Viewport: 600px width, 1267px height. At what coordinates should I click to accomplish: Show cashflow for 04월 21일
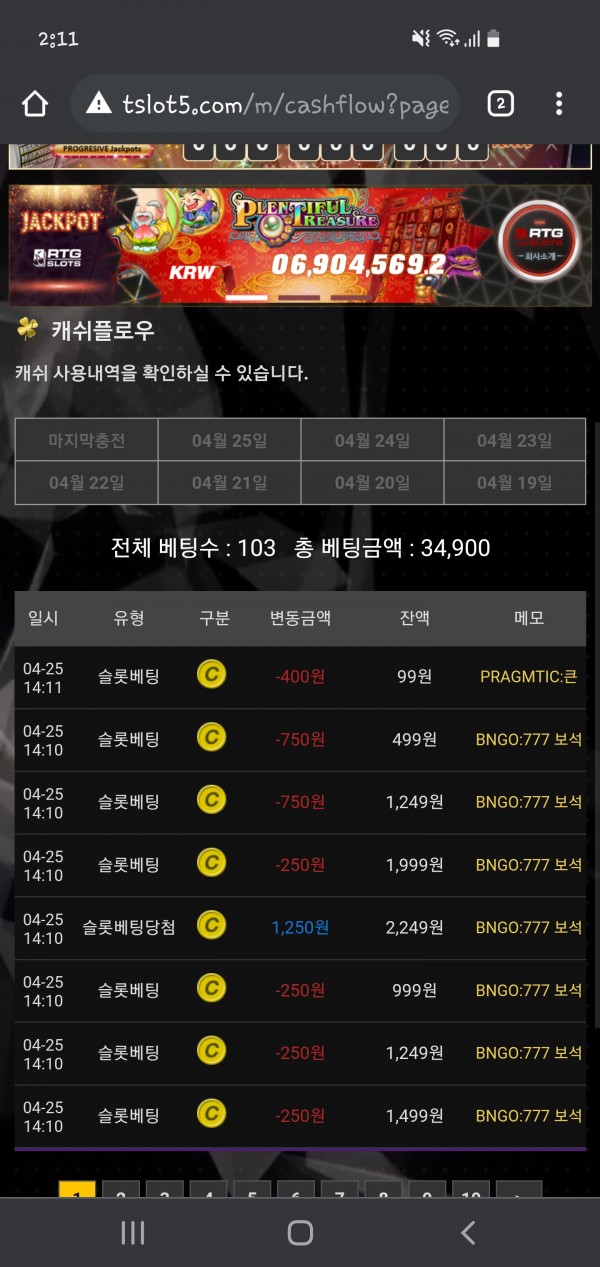click(x=230, y=483)
